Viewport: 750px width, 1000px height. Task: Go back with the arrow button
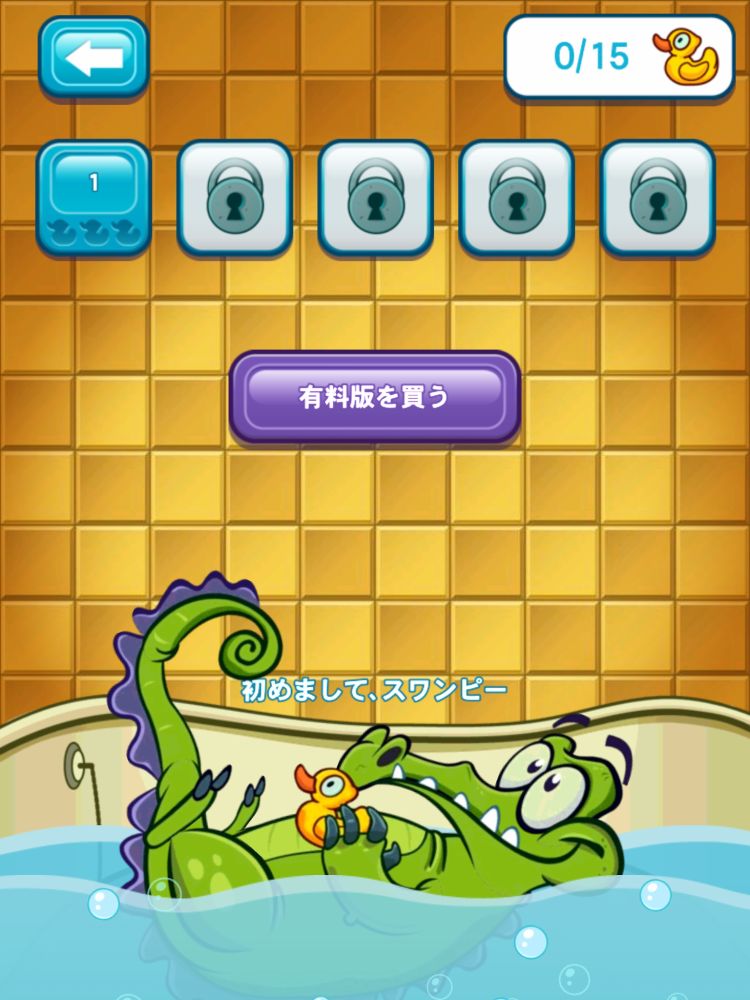tap(94, 56)
